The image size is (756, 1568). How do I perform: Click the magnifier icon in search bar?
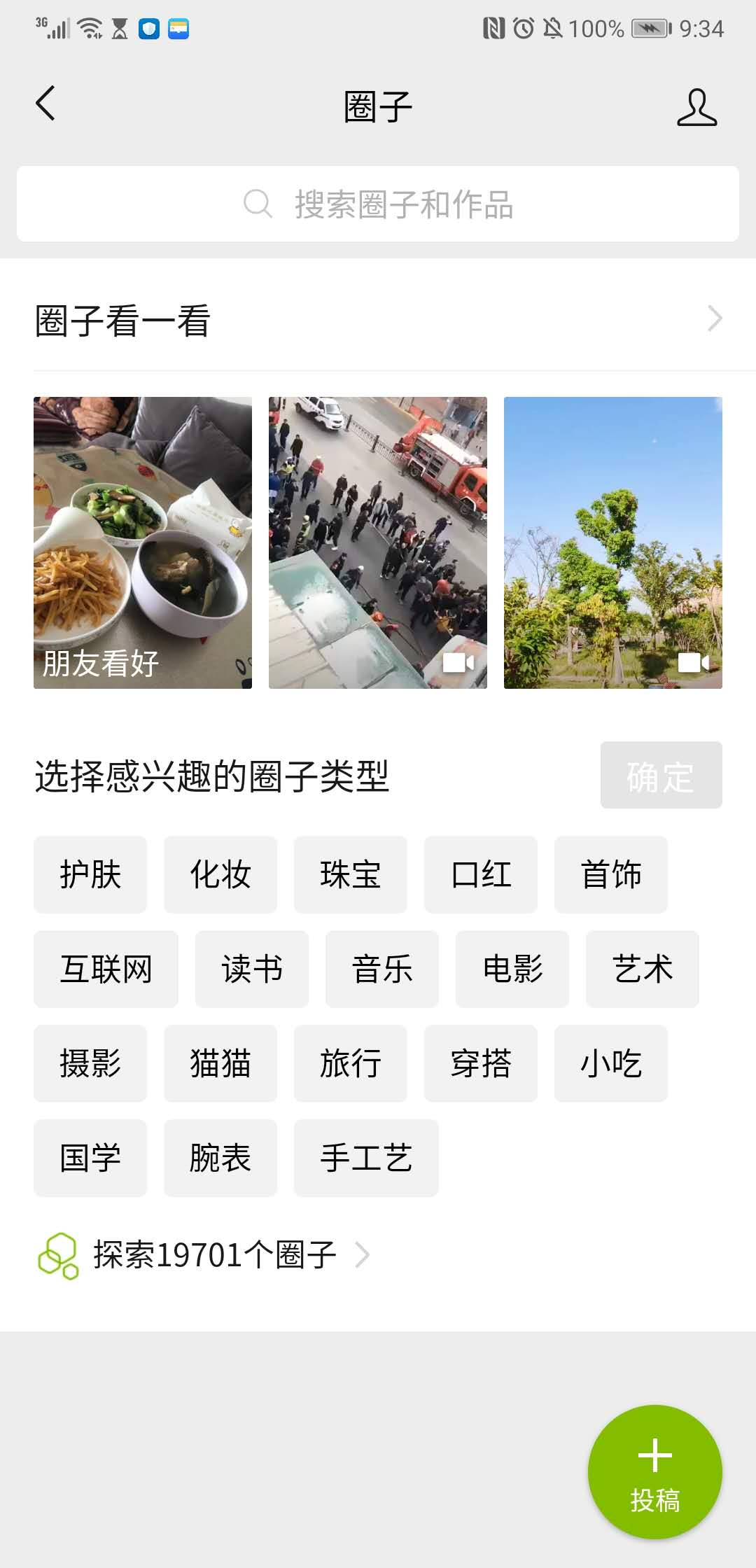click(x=257, y=204)
